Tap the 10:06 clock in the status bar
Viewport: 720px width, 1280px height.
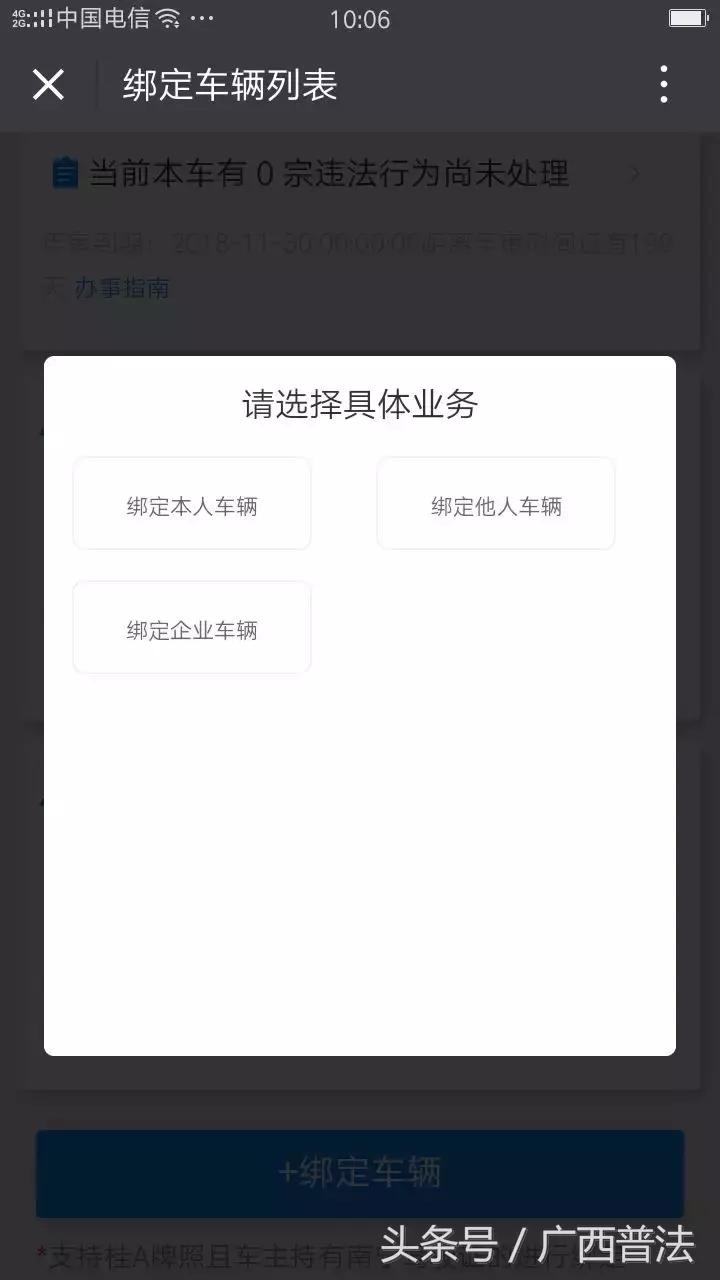click(x=360, y=20)
